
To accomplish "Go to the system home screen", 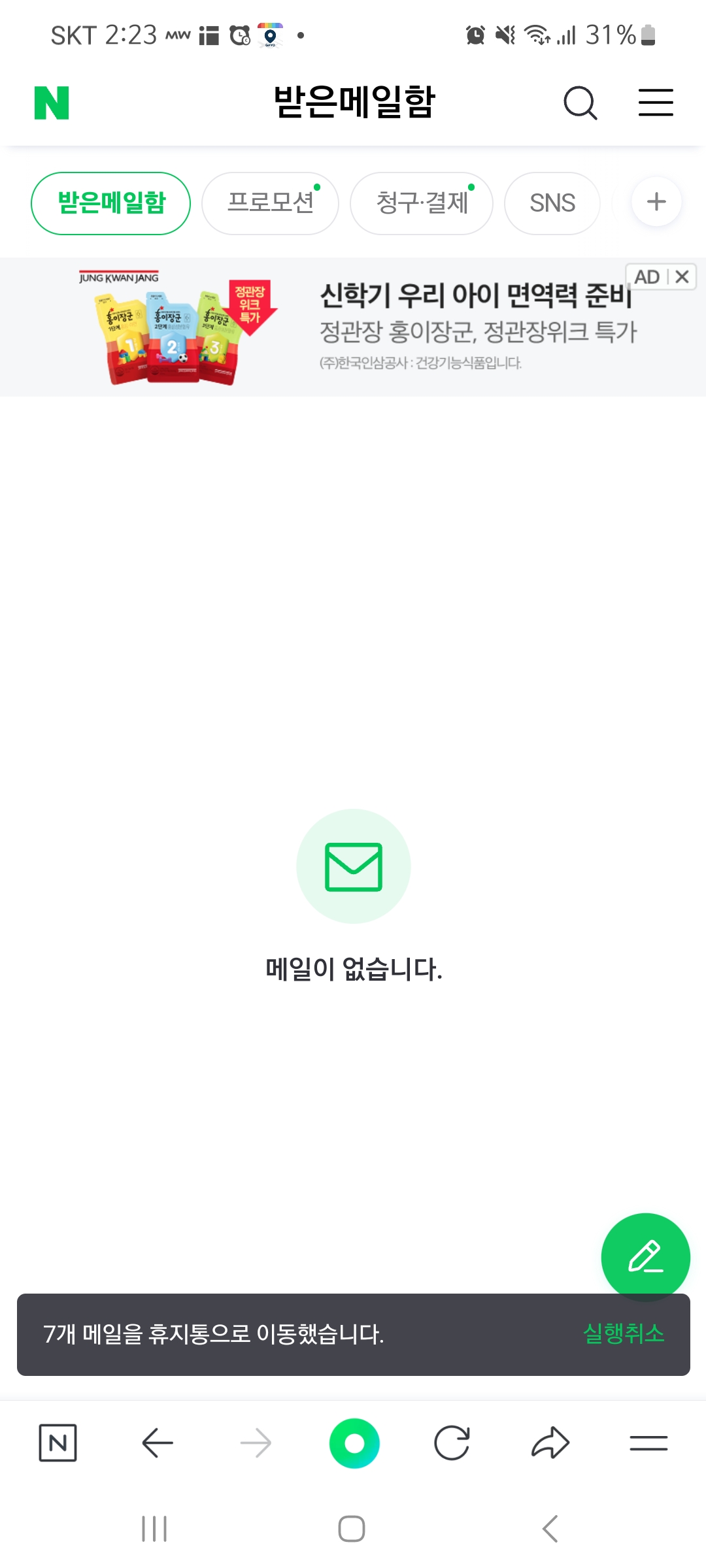I will coord(352,1529).
